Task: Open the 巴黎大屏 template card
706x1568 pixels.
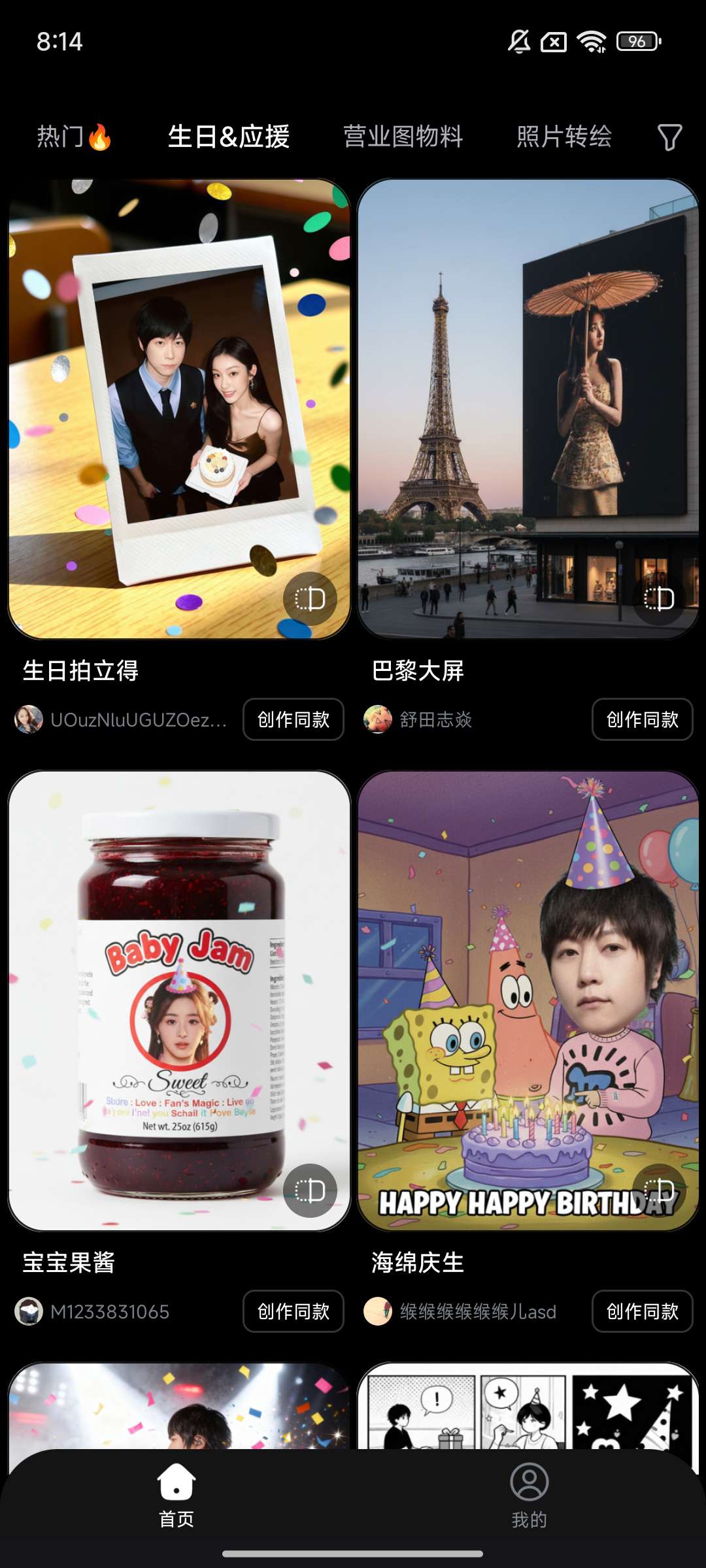Action: [528, 408]
